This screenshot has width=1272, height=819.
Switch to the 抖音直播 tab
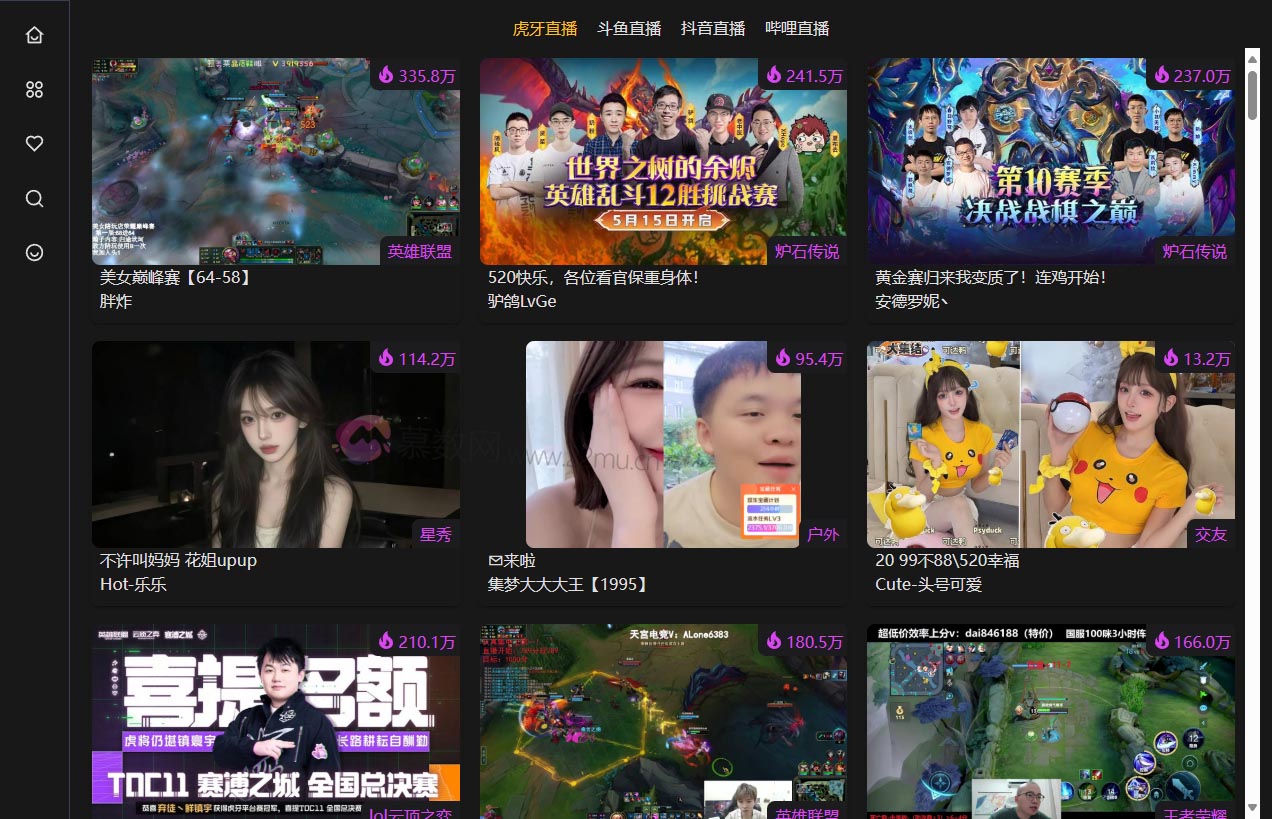click(x=713, y=28)
